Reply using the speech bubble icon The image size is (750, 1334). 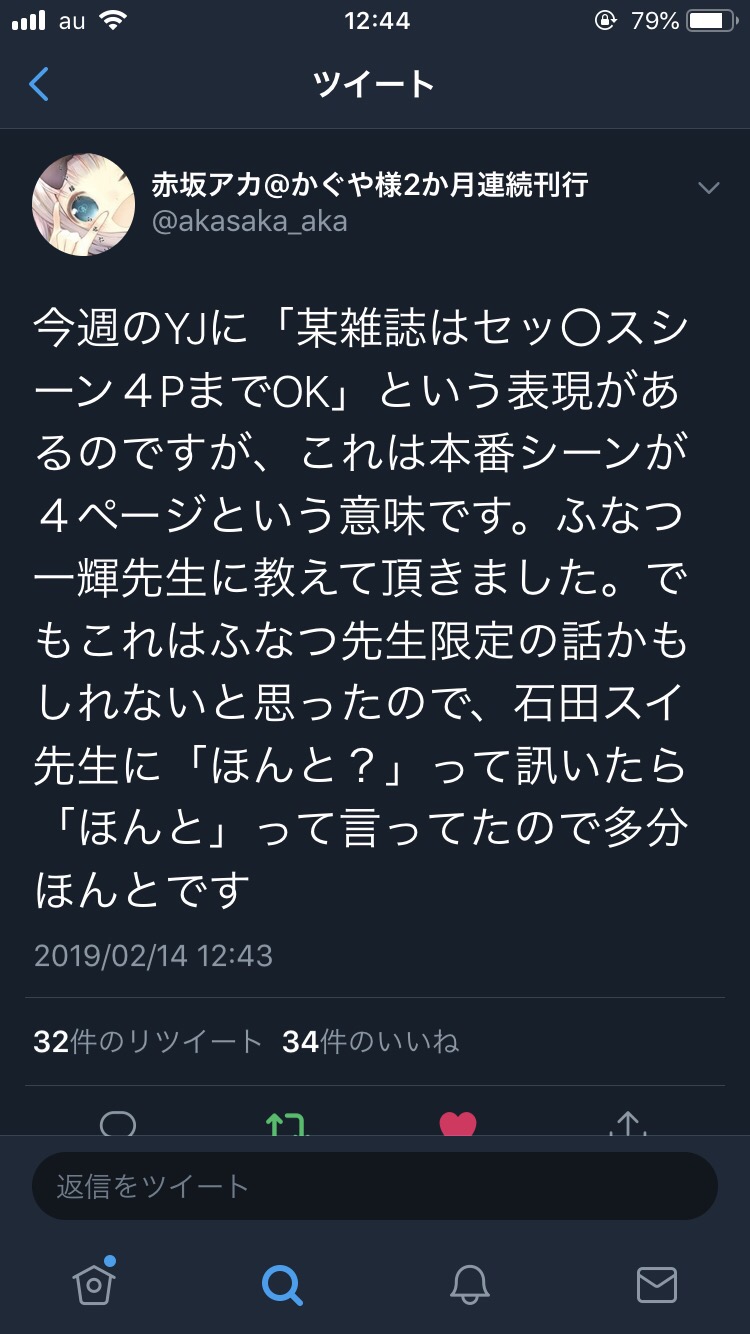pyautogui.click(x=118, y=1124)
